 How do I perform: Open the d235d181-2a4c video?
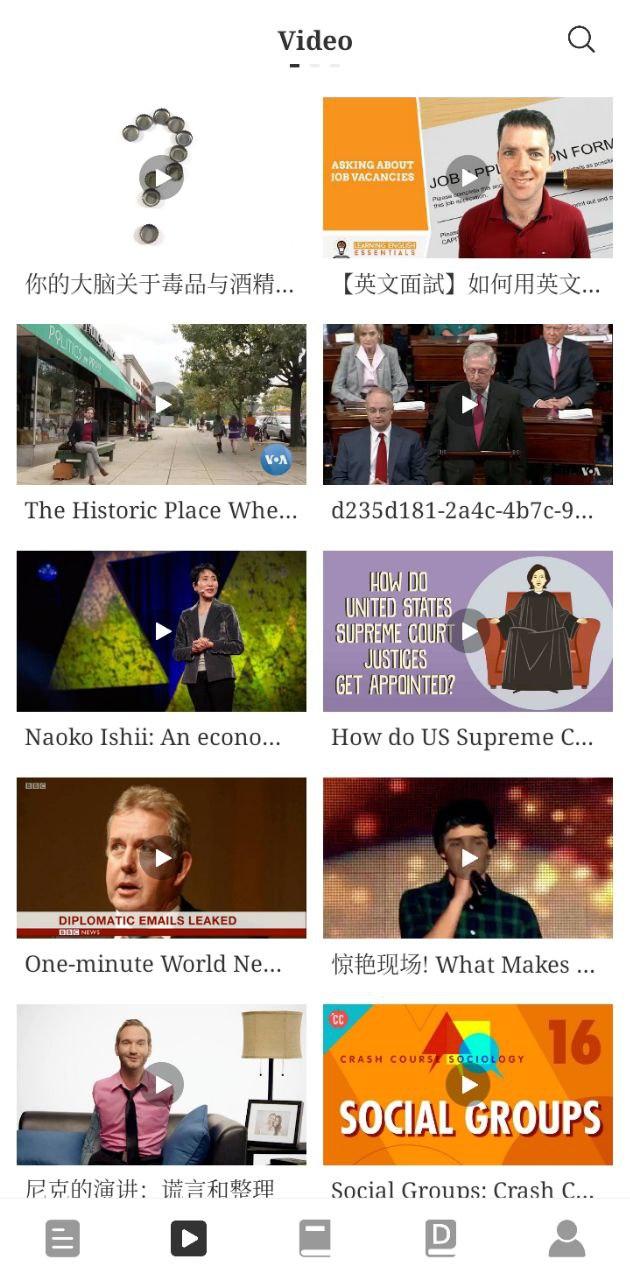coord(467,404)
